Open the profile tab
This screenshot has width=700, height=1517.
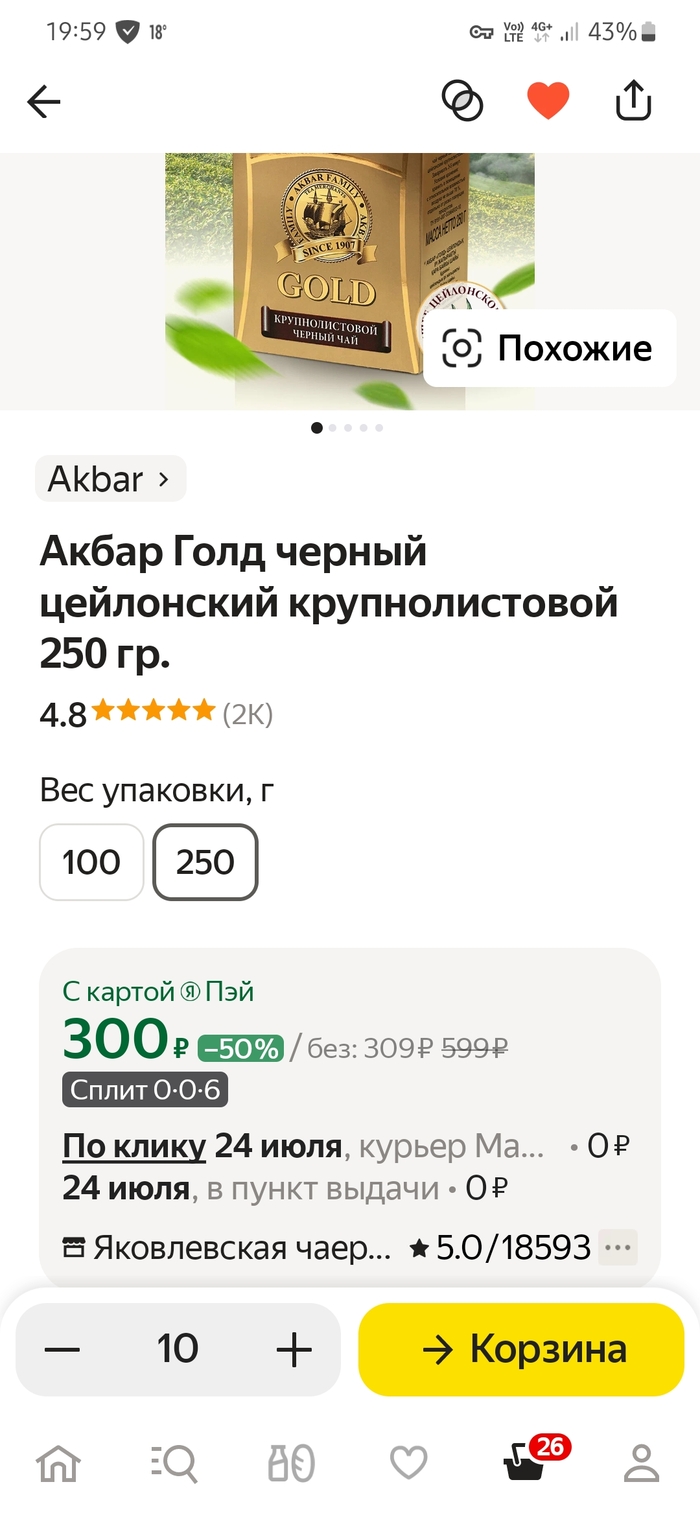coord(641,1463)
